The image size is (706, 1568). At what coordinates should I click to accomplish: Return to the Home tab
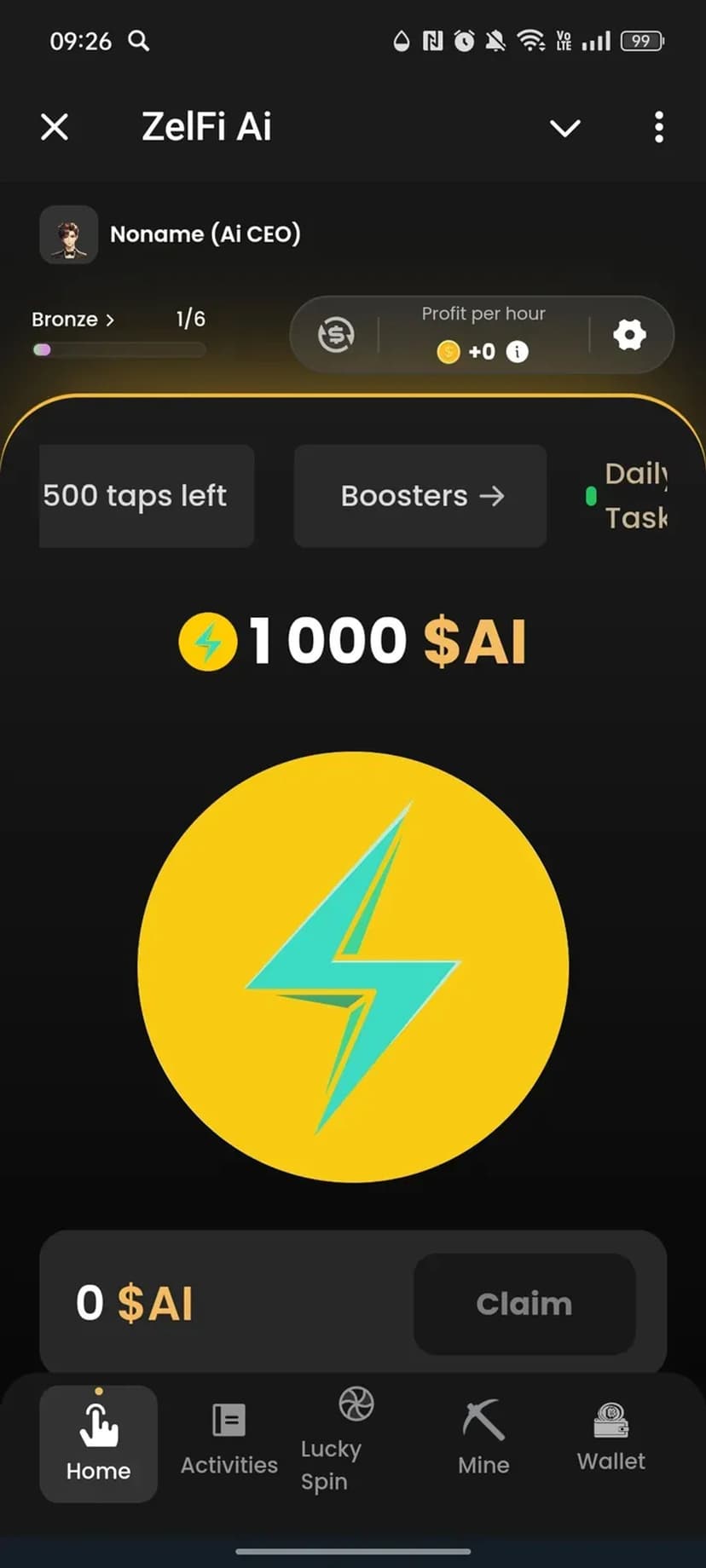coord(98,1444)
